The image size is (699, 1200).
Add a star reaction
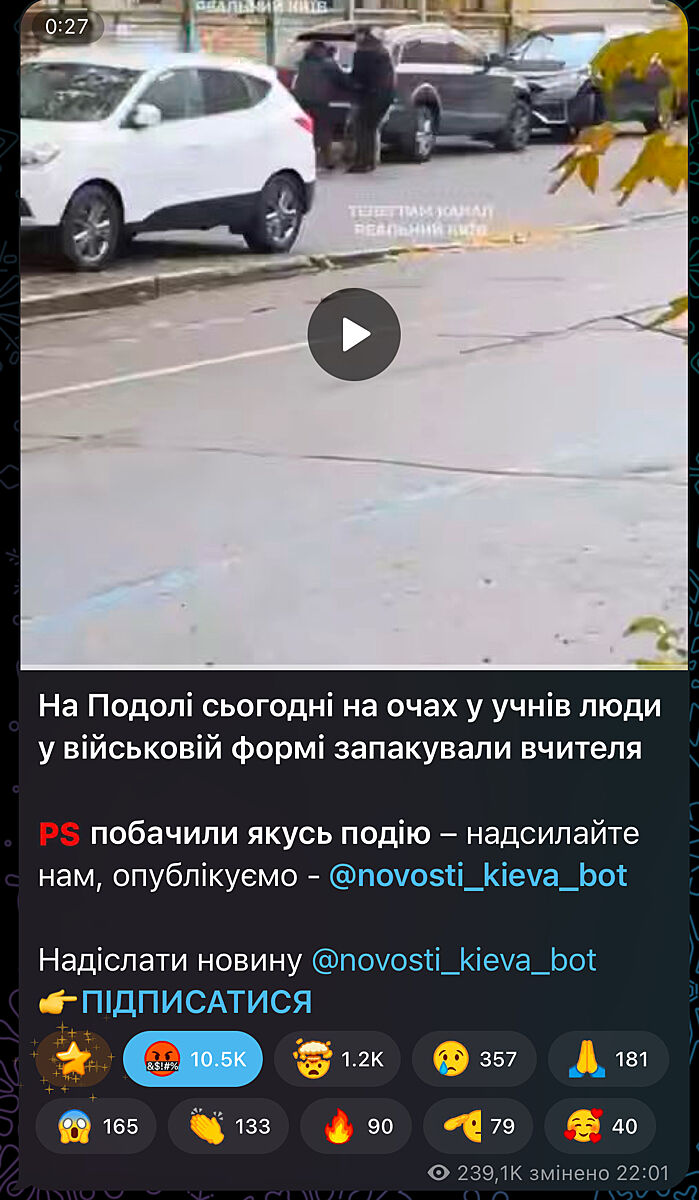(72, 1059)
